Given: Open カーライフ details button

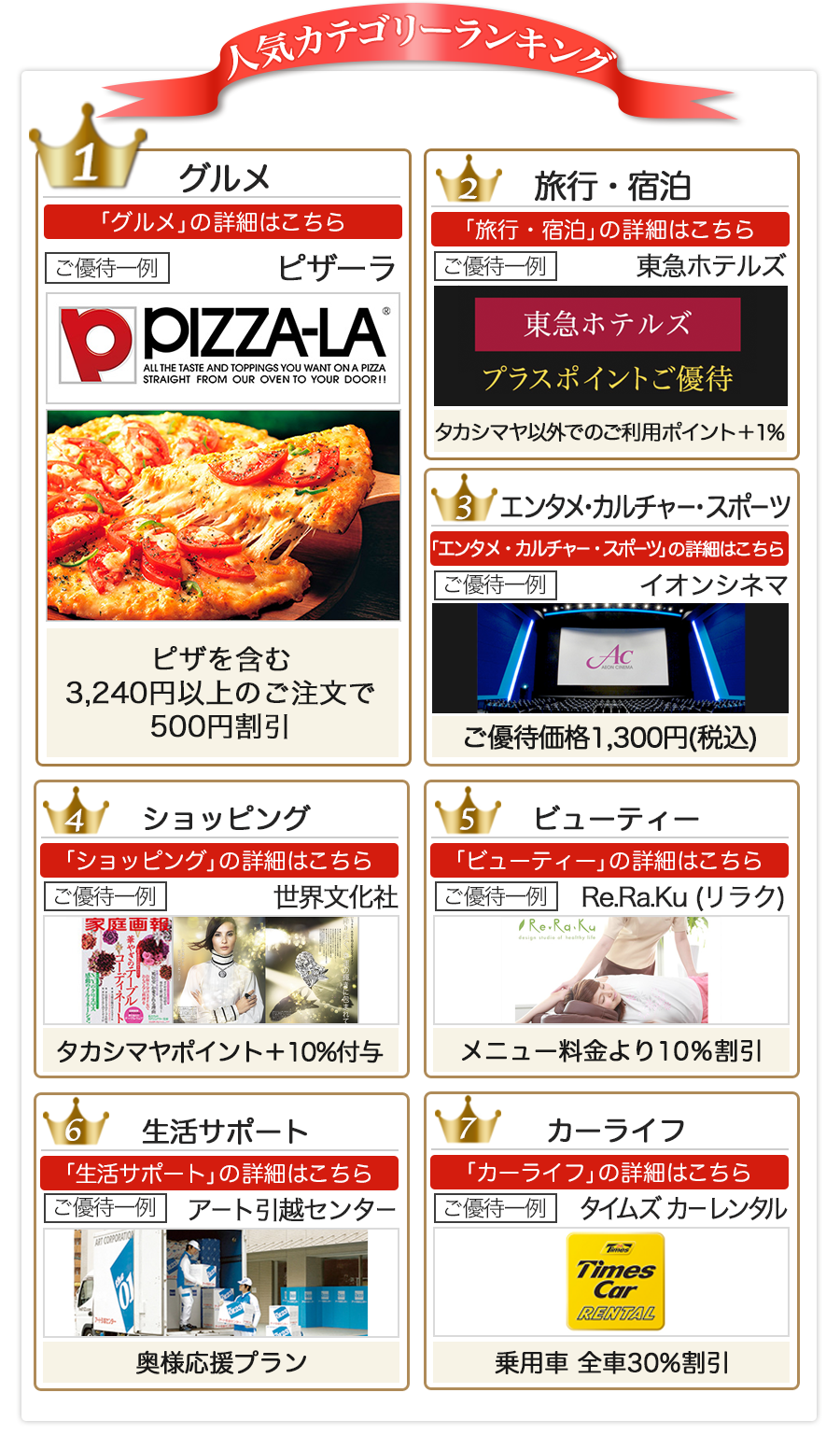Looking at the screenshot, I should tap(609, 1172).
